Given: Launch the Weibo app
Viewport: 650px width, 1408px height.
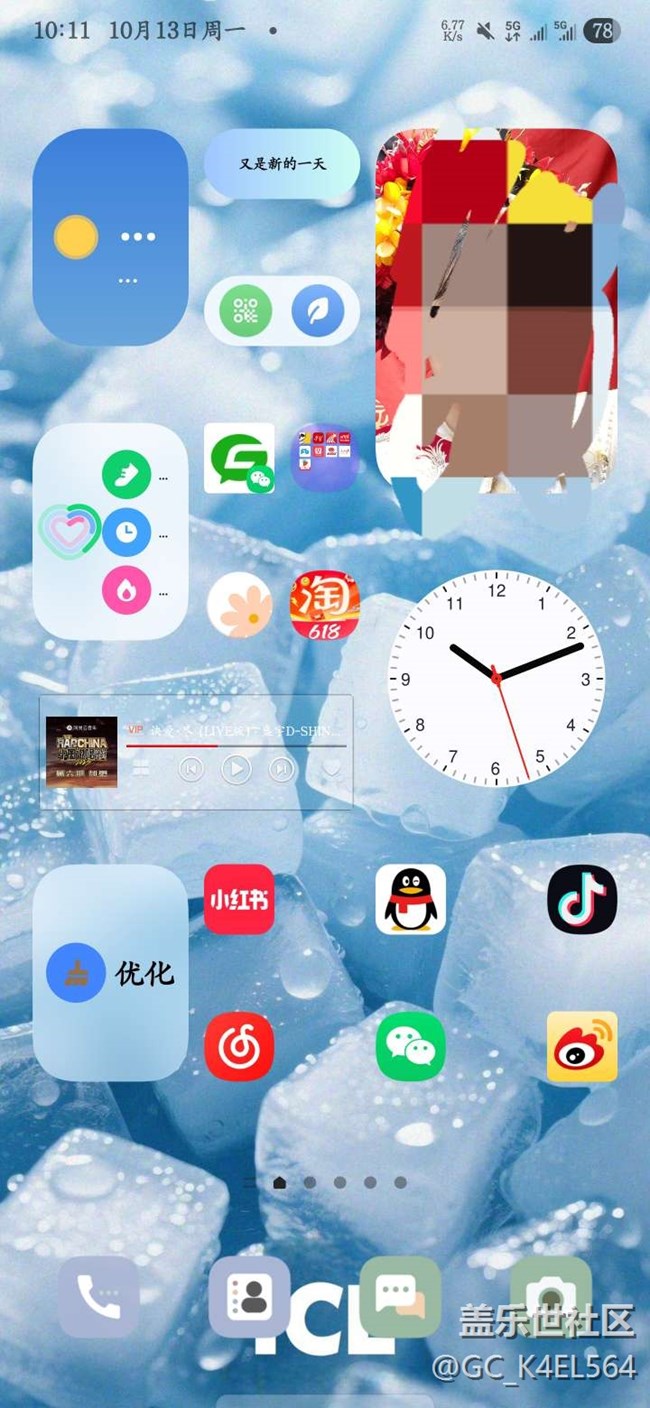Looking at the screenshot, I should coord(582,1046).
